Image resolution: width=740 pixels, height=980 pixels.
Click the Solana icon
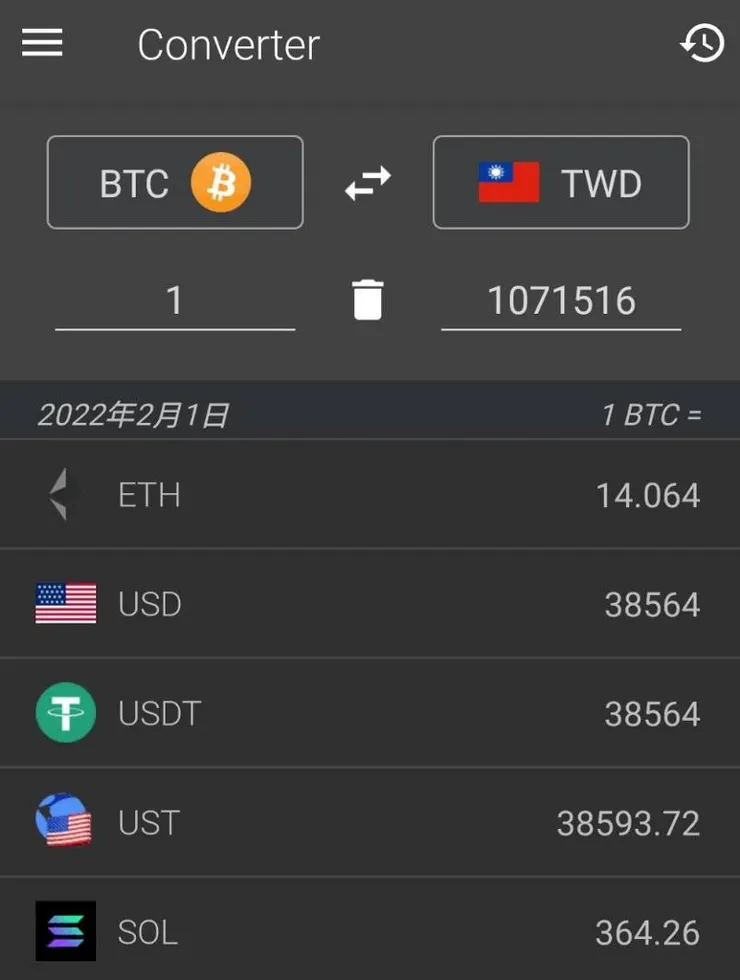(x=64, y=932)
